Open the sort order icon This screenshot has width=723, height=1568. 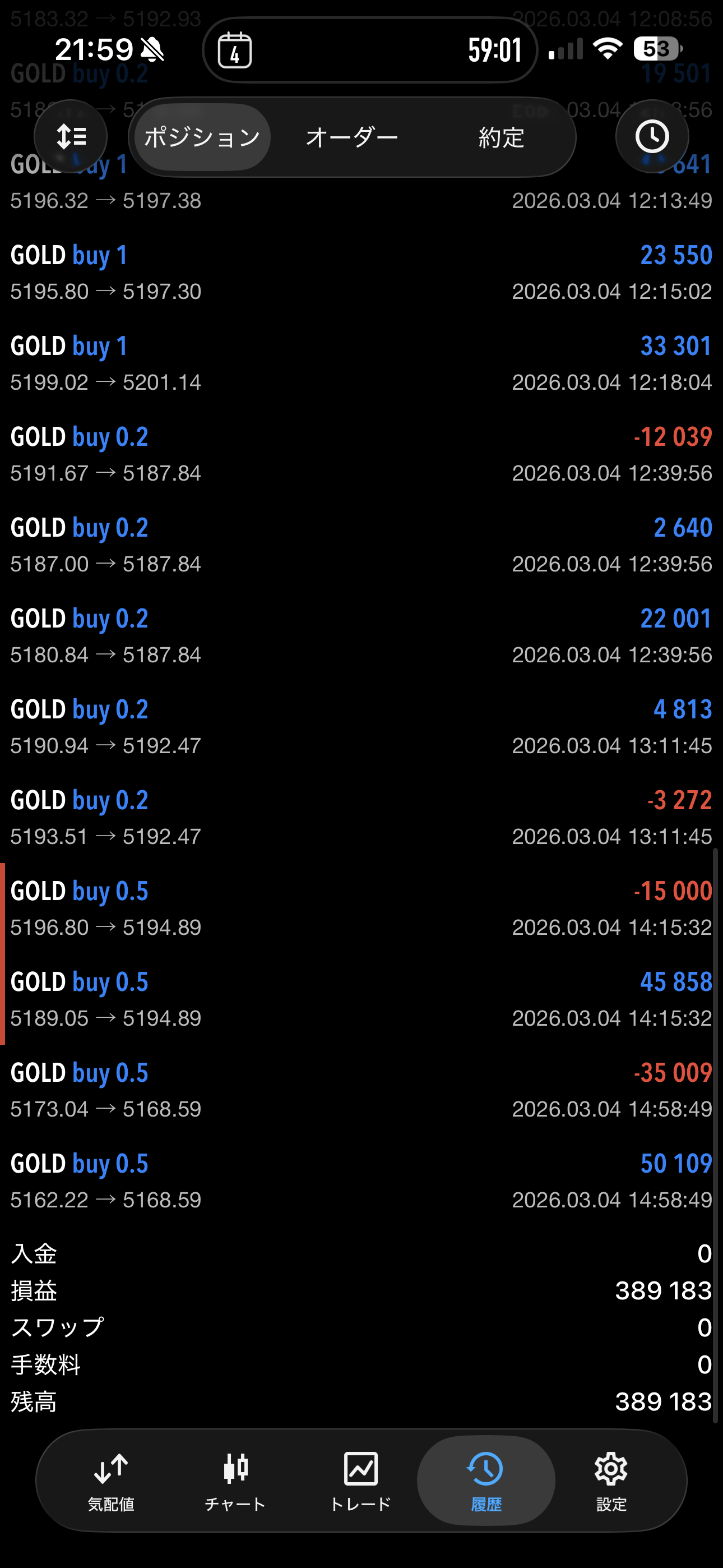(71, 137)
